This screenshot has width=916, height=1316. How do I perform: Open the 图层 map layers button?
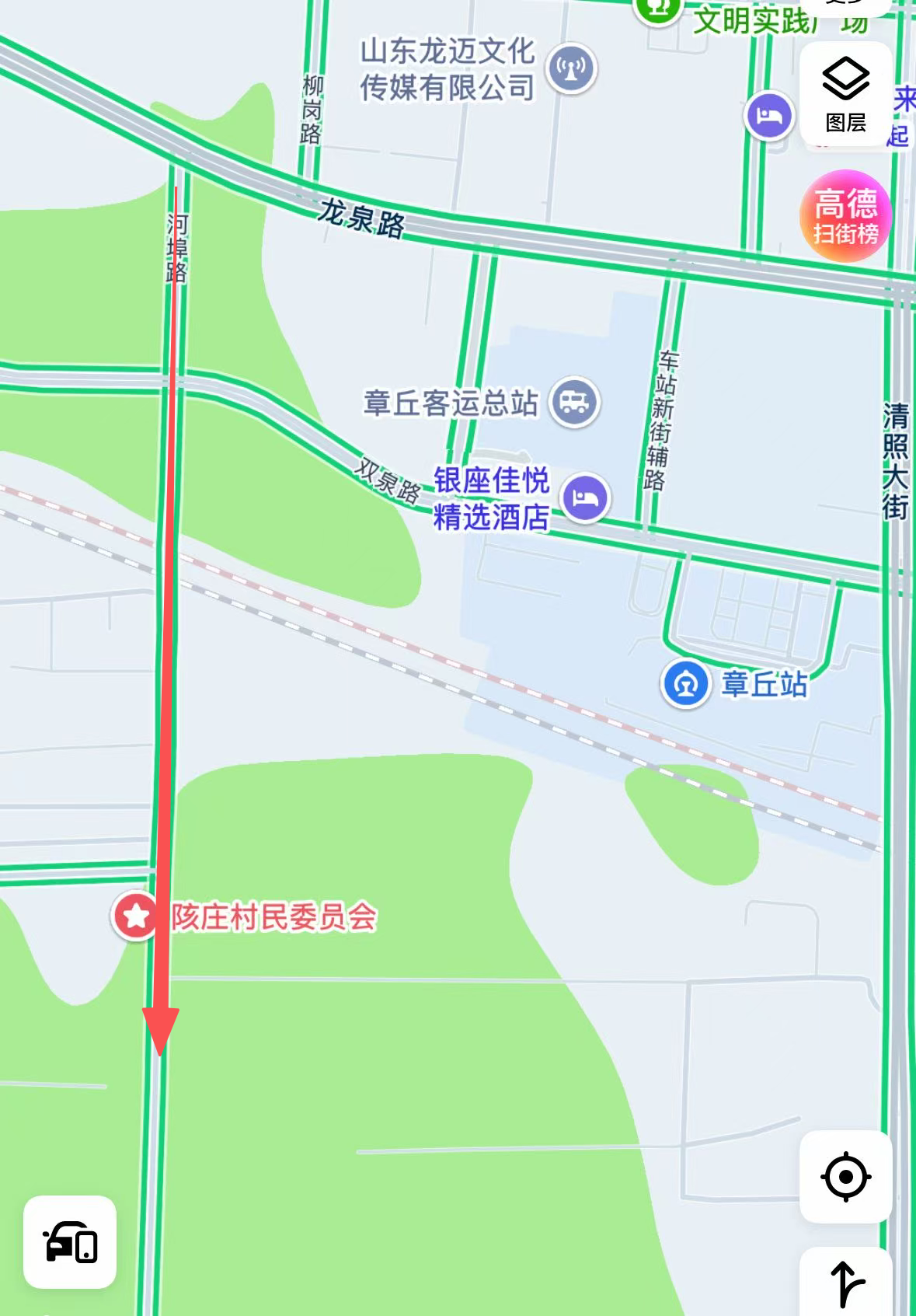click(845, 94)
